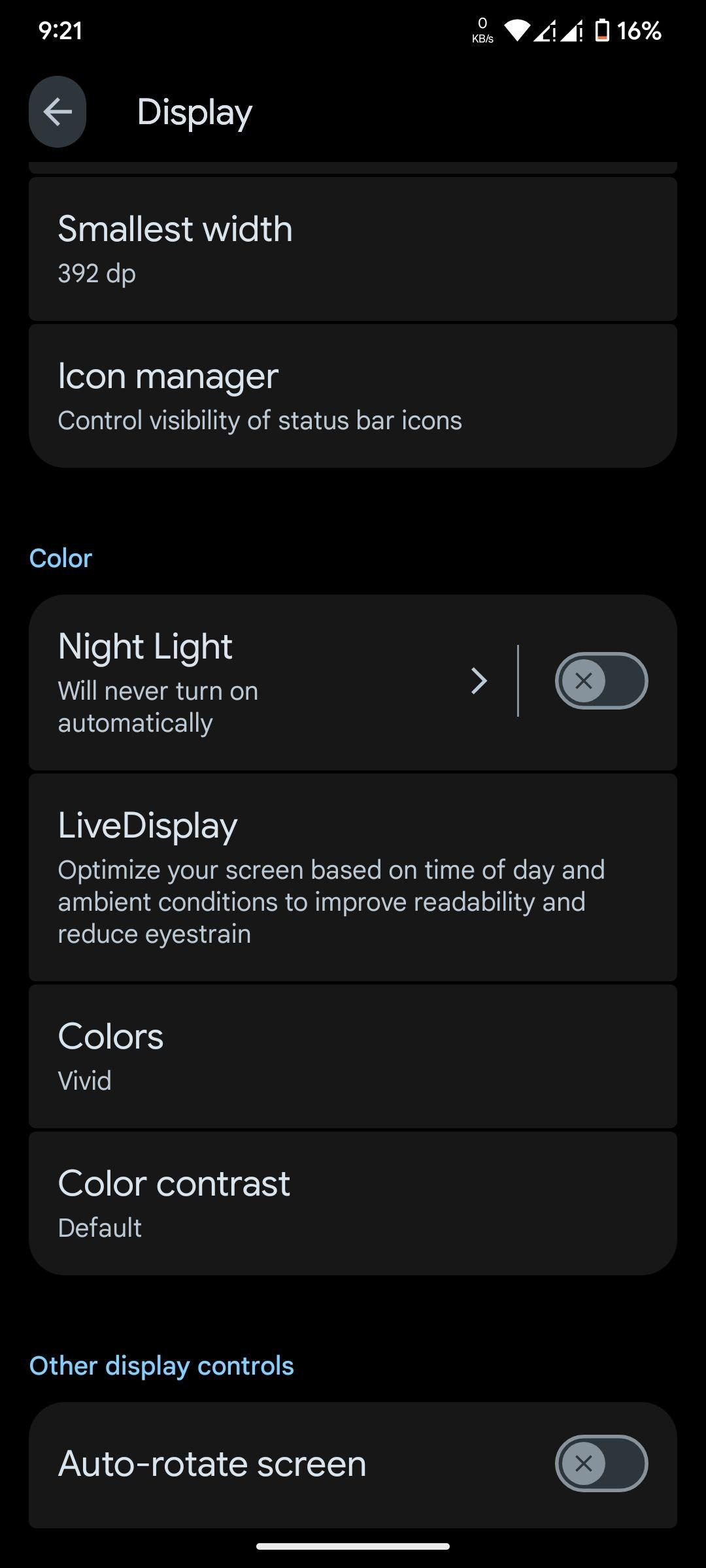
Task: Enable Auto-rotate screen
Action: pos(601,1463)
